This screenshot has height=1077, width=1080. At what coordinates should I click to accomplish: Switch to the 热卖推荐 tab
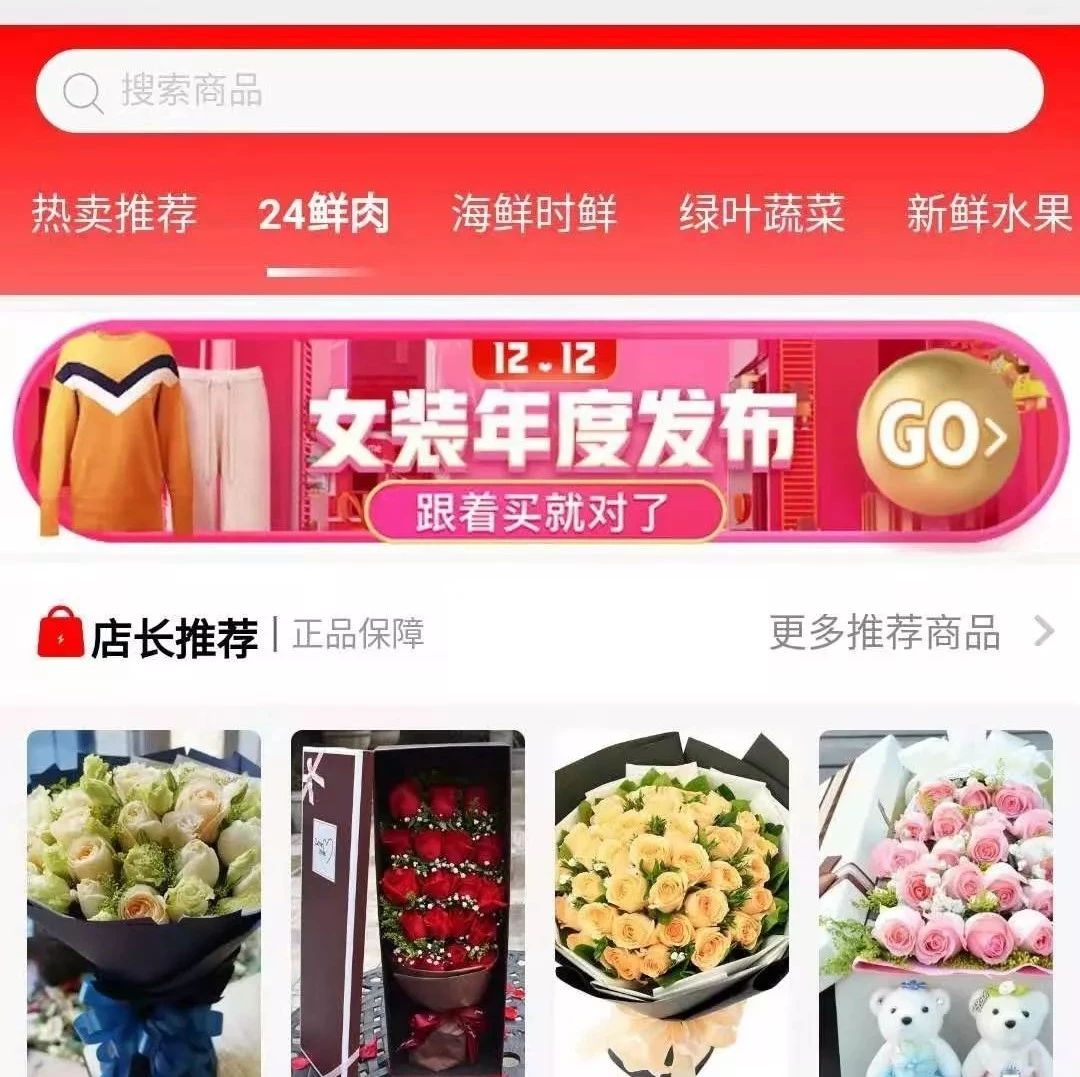tap(114, 214)
